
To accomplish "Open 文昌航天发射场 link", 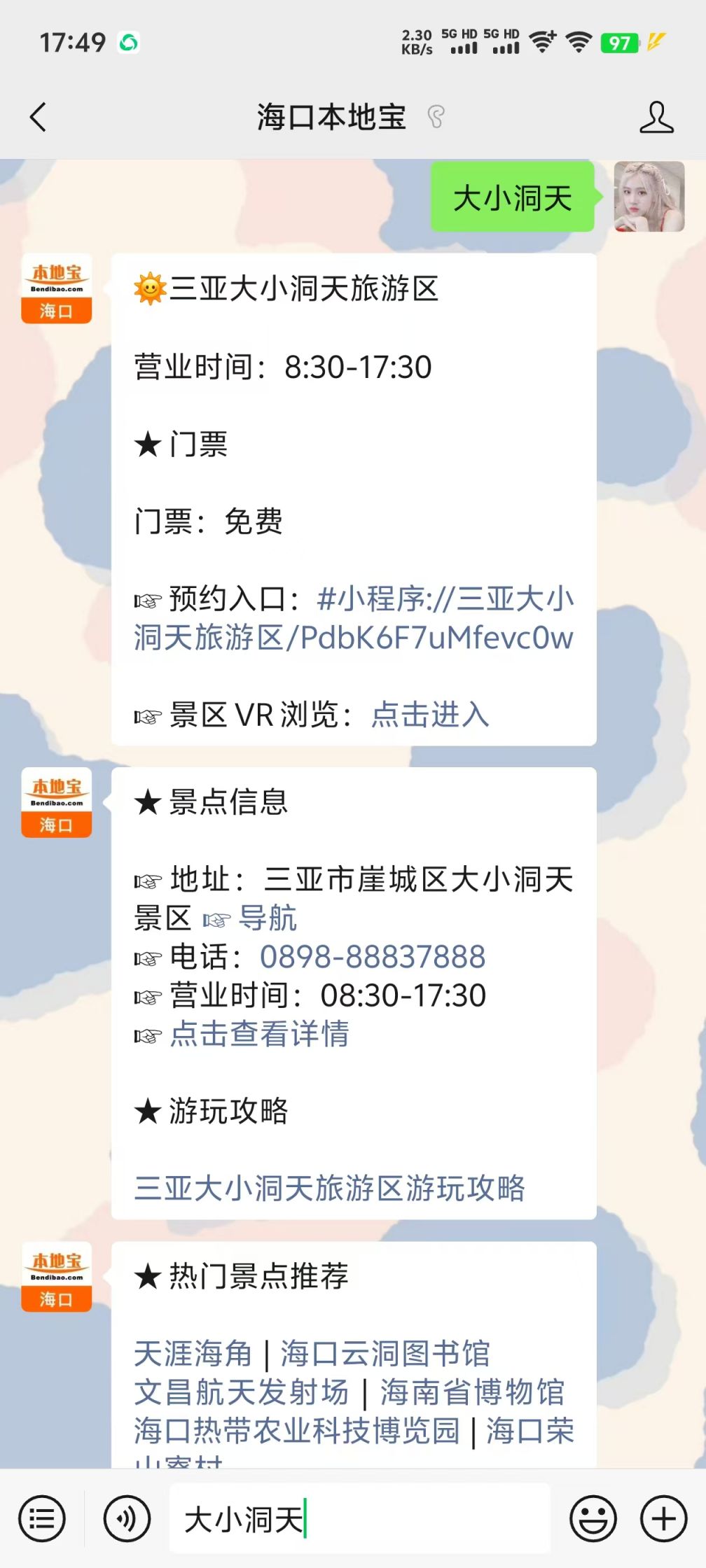I will pos(242,1392).
